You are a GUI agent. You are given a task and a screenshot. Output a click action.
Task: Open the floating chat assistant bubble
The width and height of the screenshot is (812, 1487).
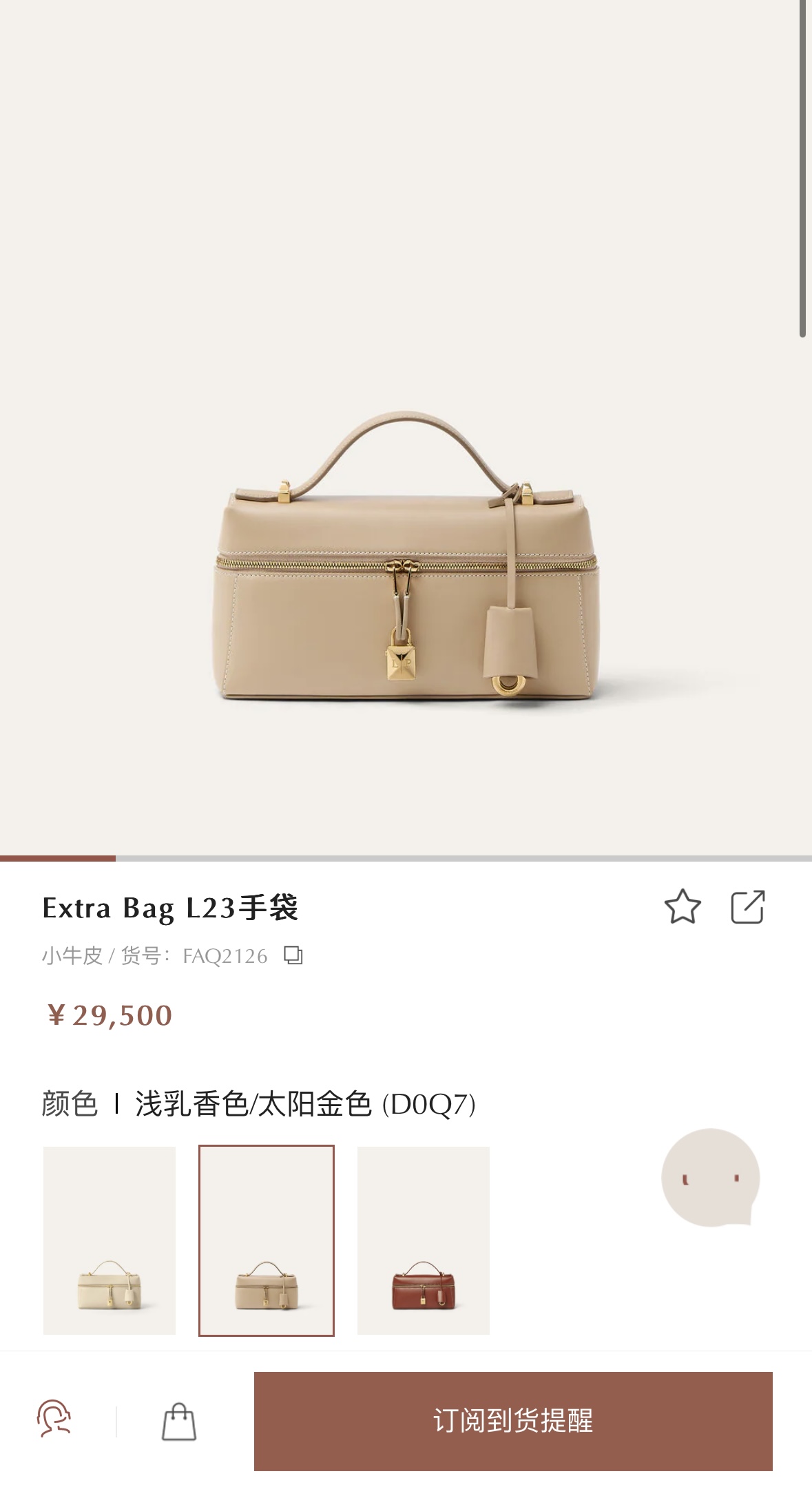click(x=710, y=1178)
